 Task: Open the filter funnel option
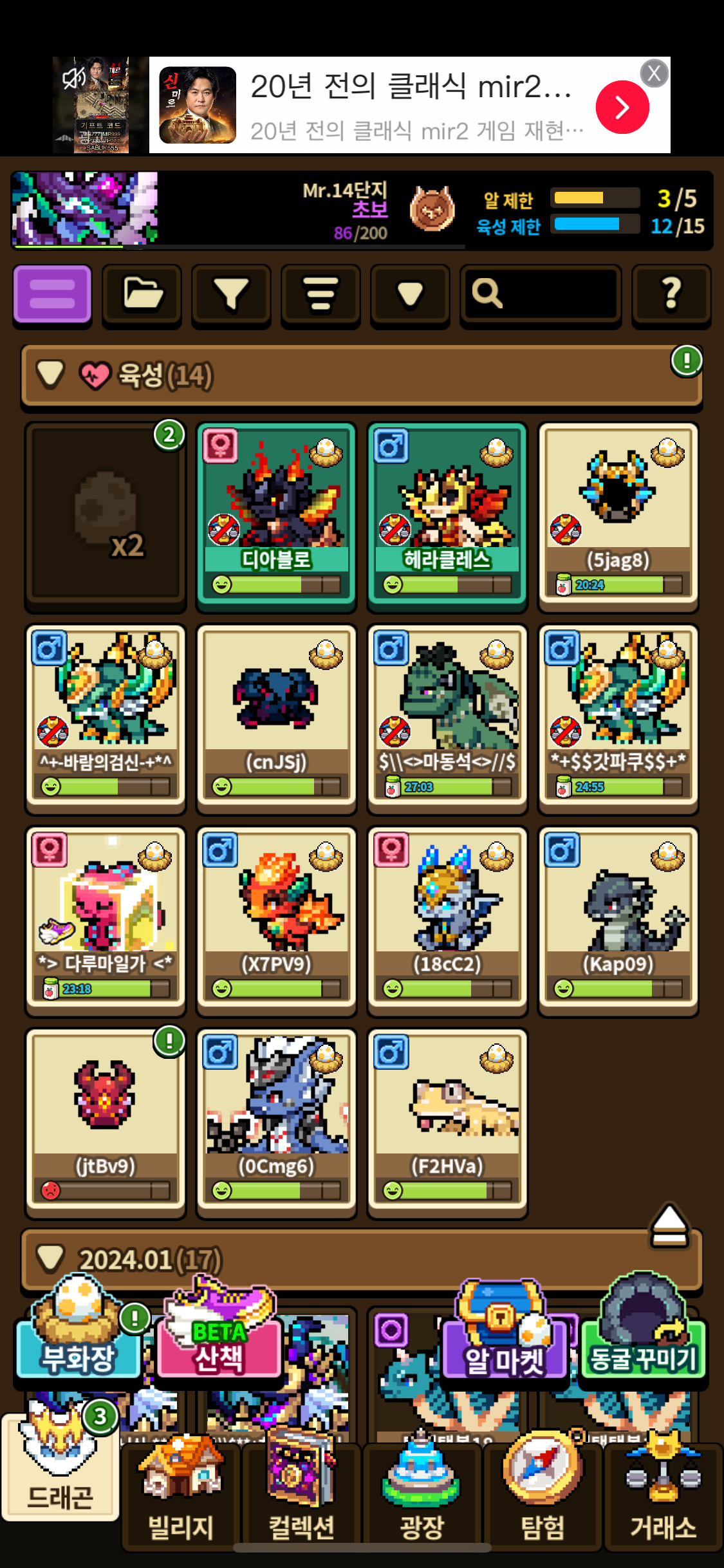click(x=231, y=294)
